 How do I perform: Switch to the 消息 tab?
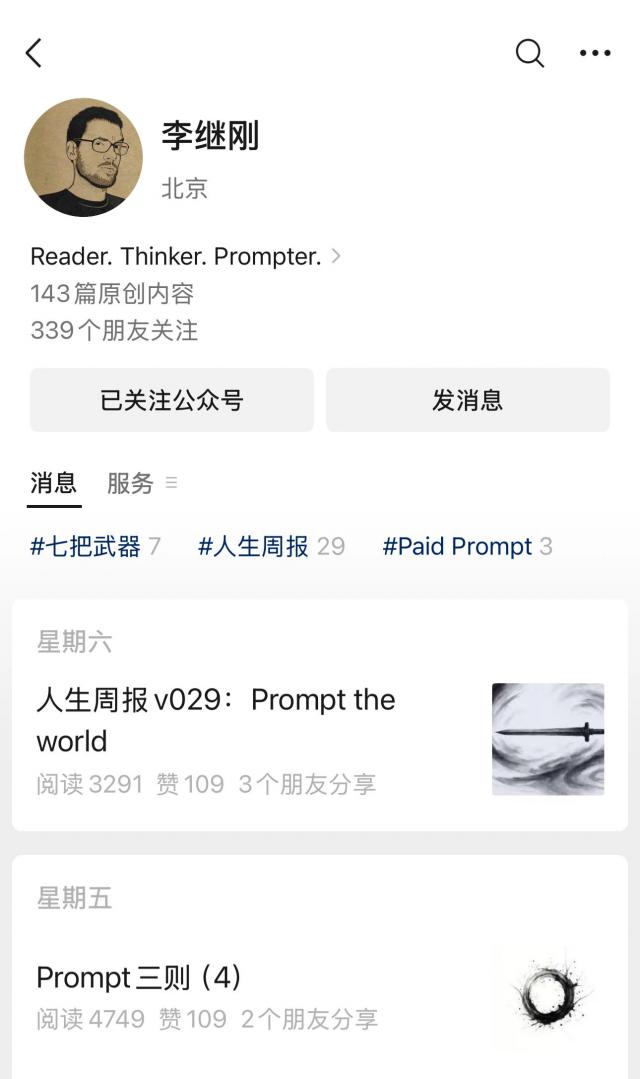[53, 484]
